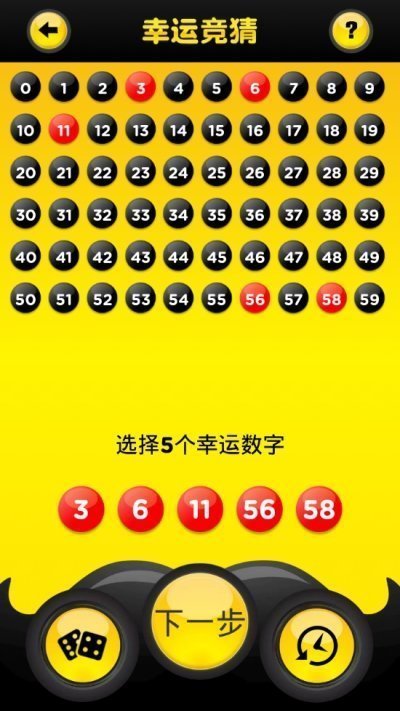Image resolution: width=400 pixels, height=711 pixels.
Task: Select number 42 ball
Action: click(102, 256)
